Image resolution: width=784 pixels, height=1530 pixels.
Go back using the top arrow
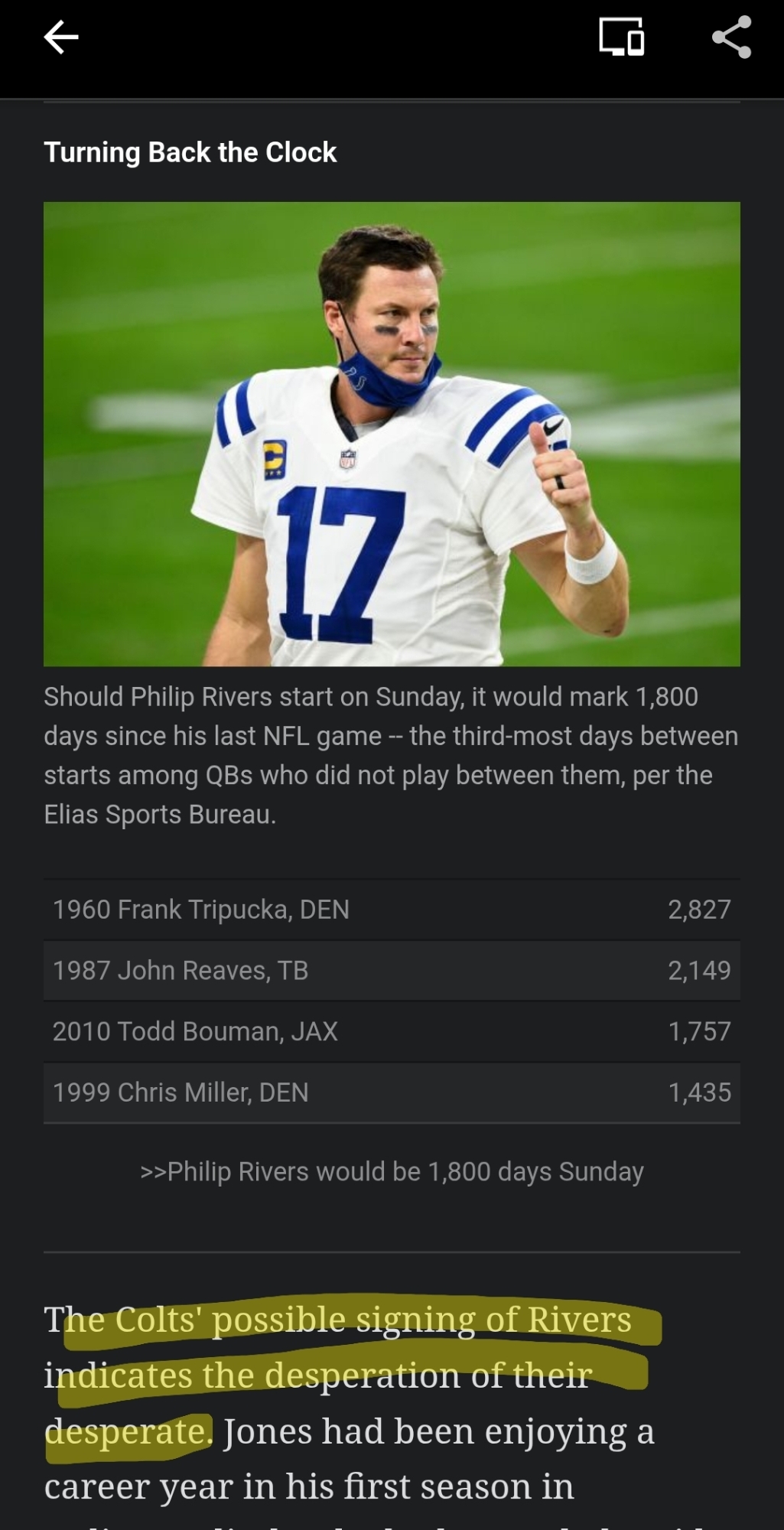(61, 37)
